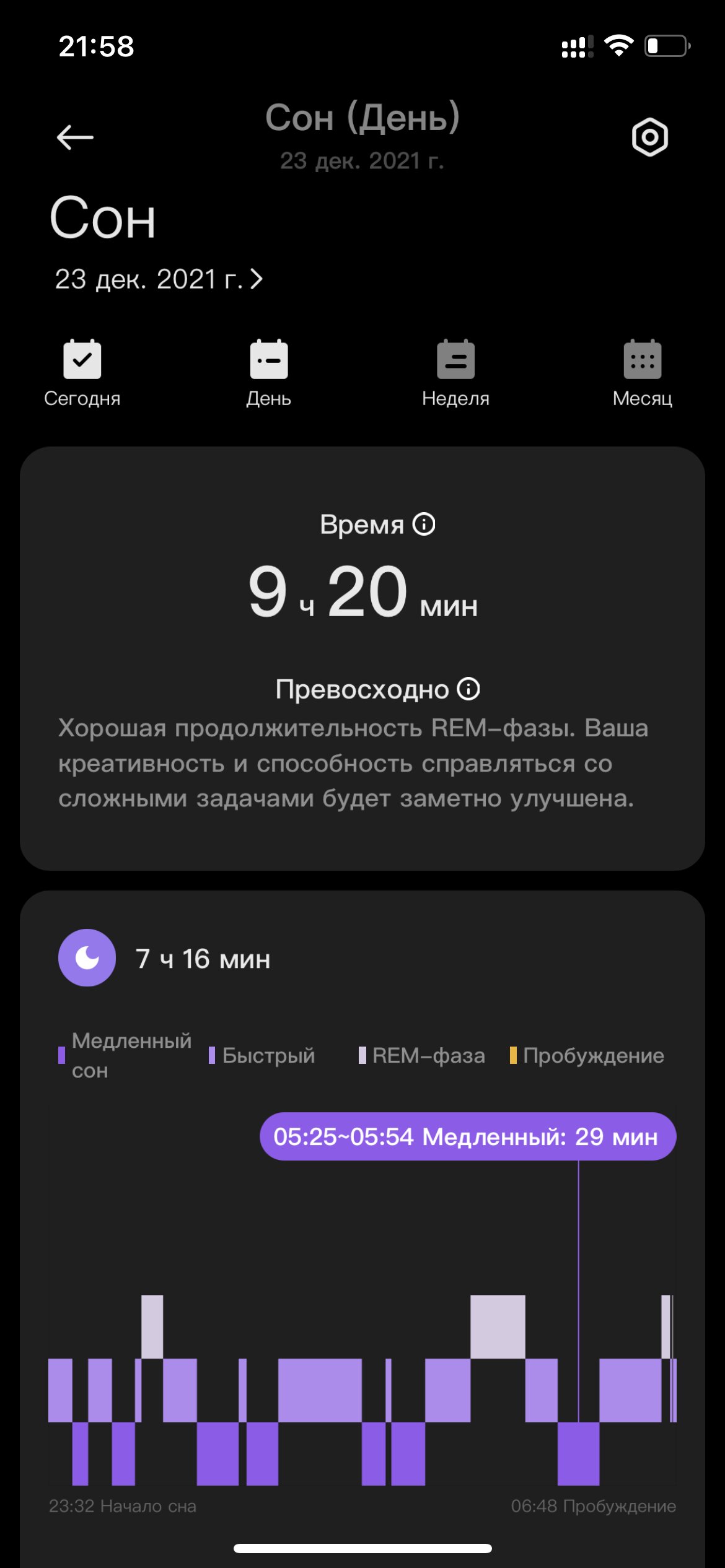This screenshot has width=725, height=1568.
Task: Show info about Превосходно rating
Action: pos(468,689)
